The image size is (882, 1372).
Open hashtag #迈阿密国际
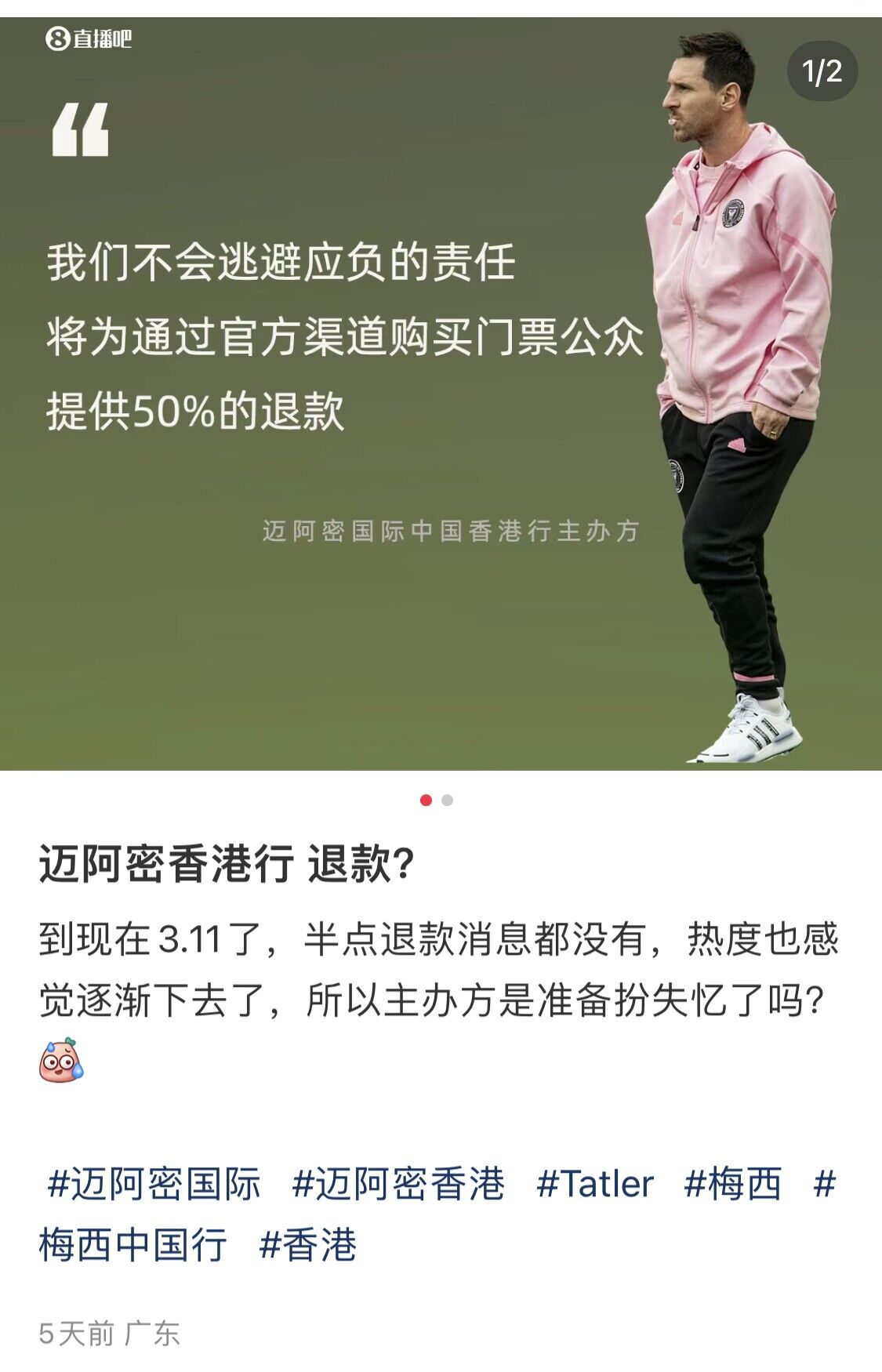click(154, 1184)
